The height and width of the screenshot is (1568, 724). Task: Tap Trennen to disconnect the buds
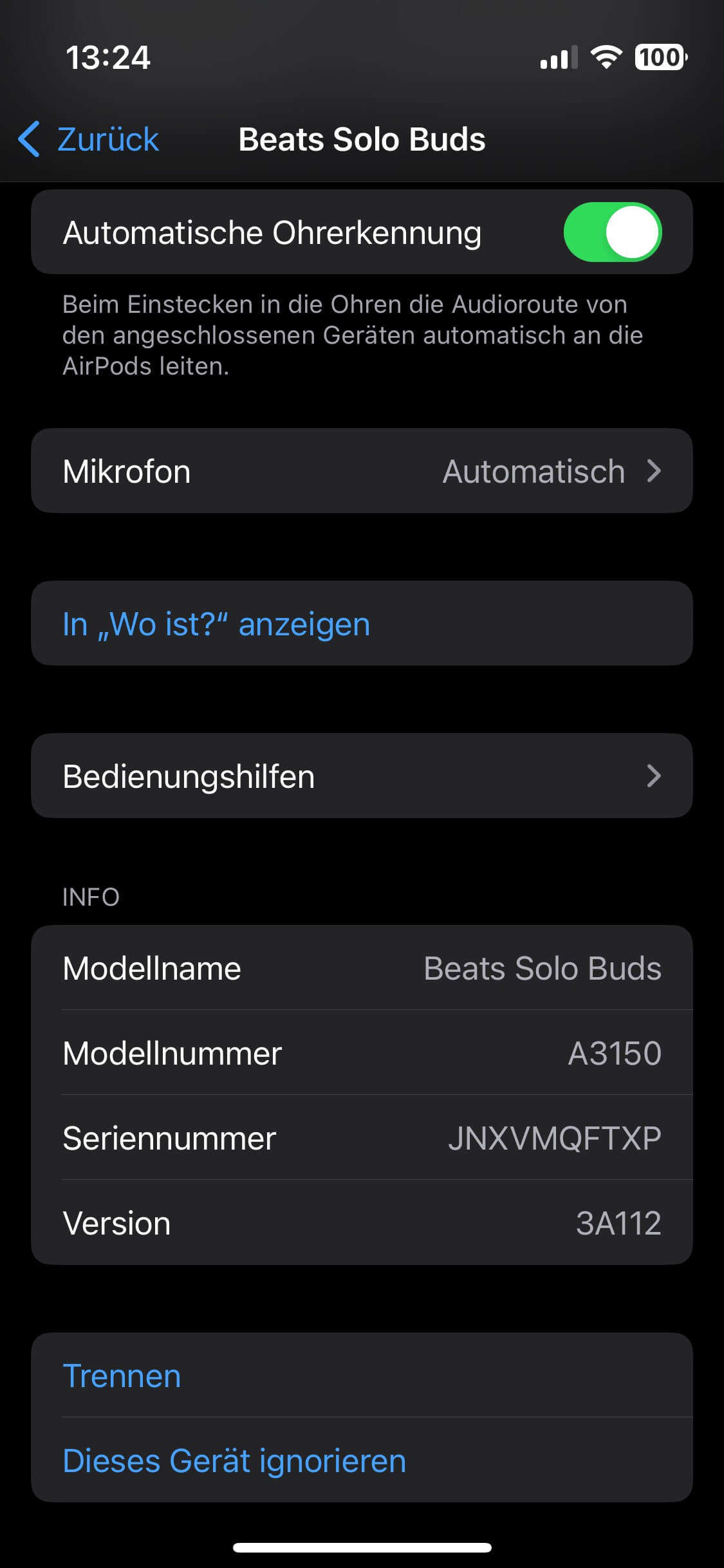[x=122, y=1376]
